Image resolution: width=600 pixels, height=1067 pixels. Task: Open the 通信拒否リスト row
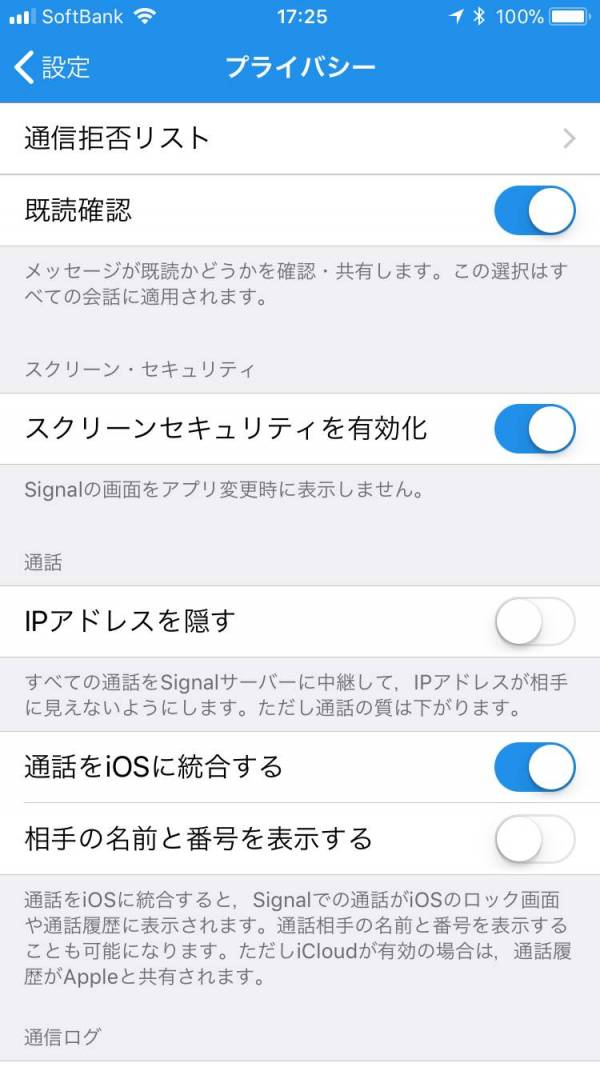pyautogui.click(x=300, y=138)
